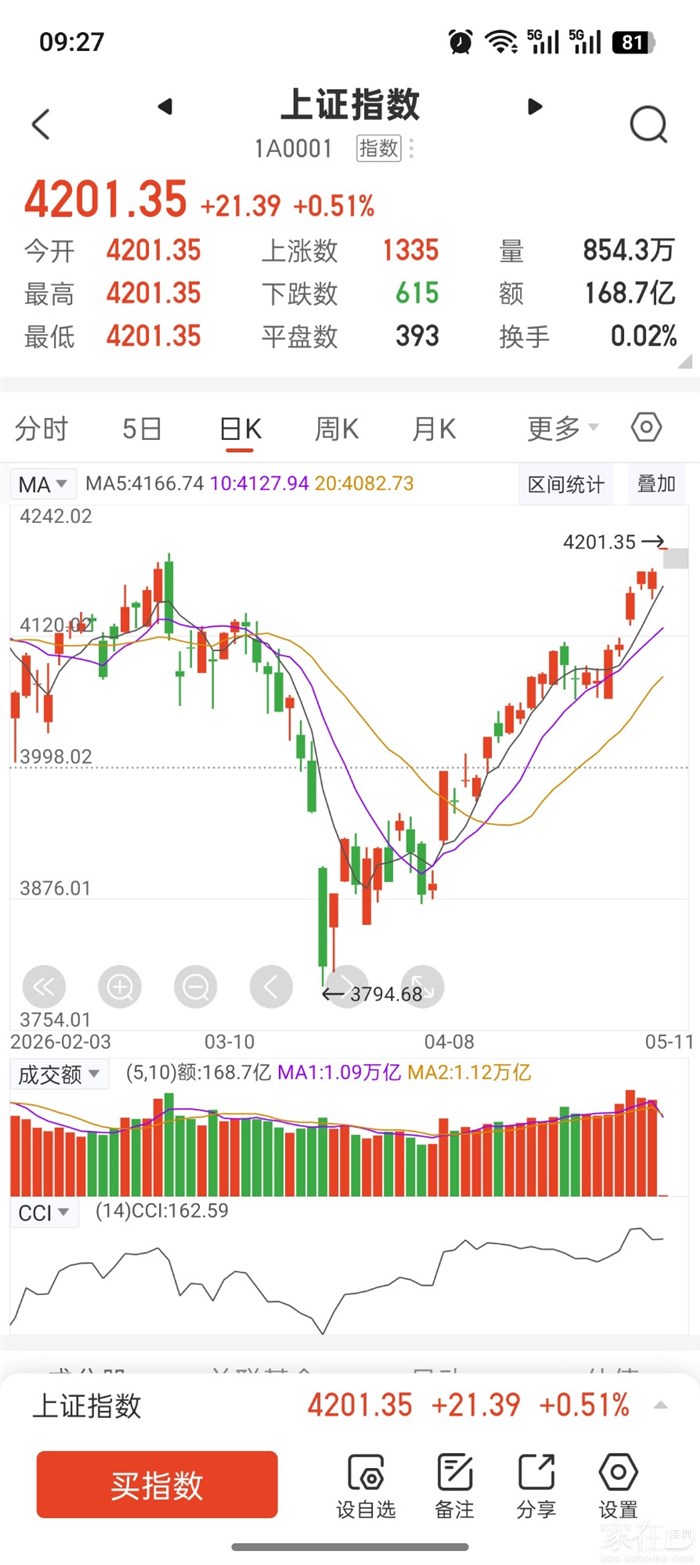The image size is (700, 1565).
Task: Change the 成交额 indicator dropdown
Action: 59,1075
